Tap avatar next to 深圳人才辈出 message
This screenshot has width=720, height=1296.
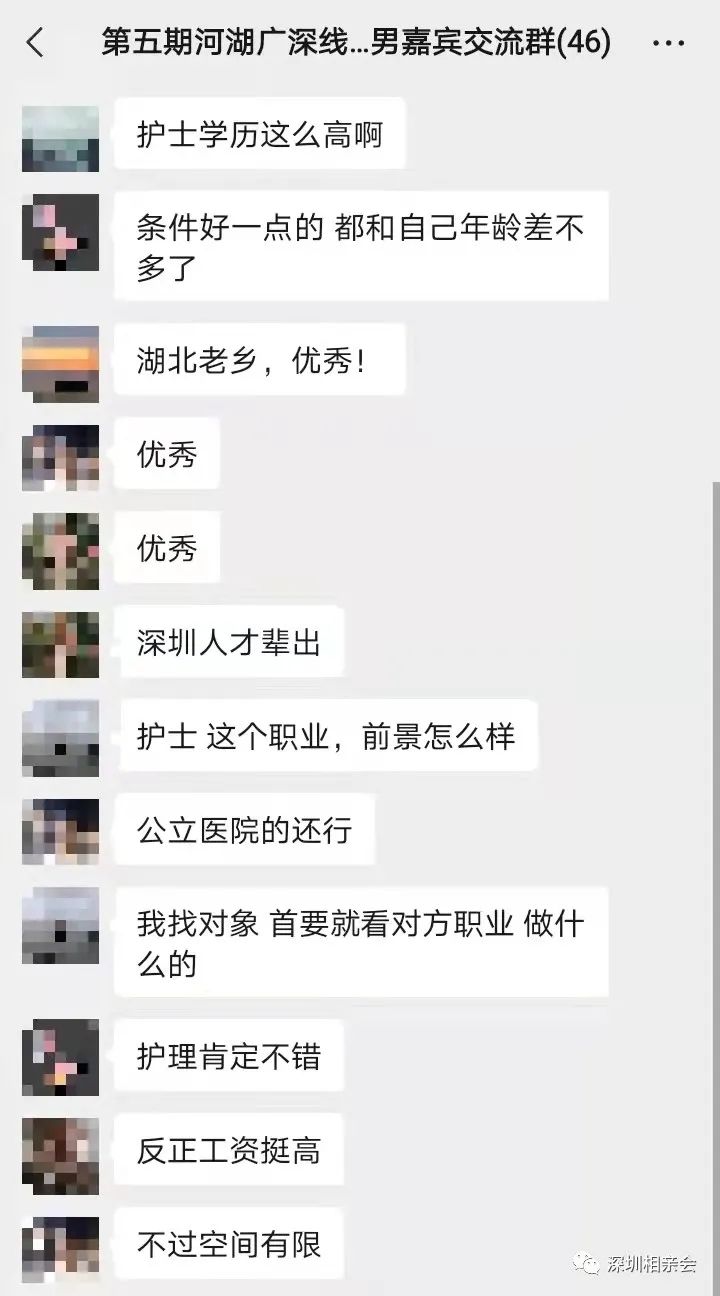(60, 645)
